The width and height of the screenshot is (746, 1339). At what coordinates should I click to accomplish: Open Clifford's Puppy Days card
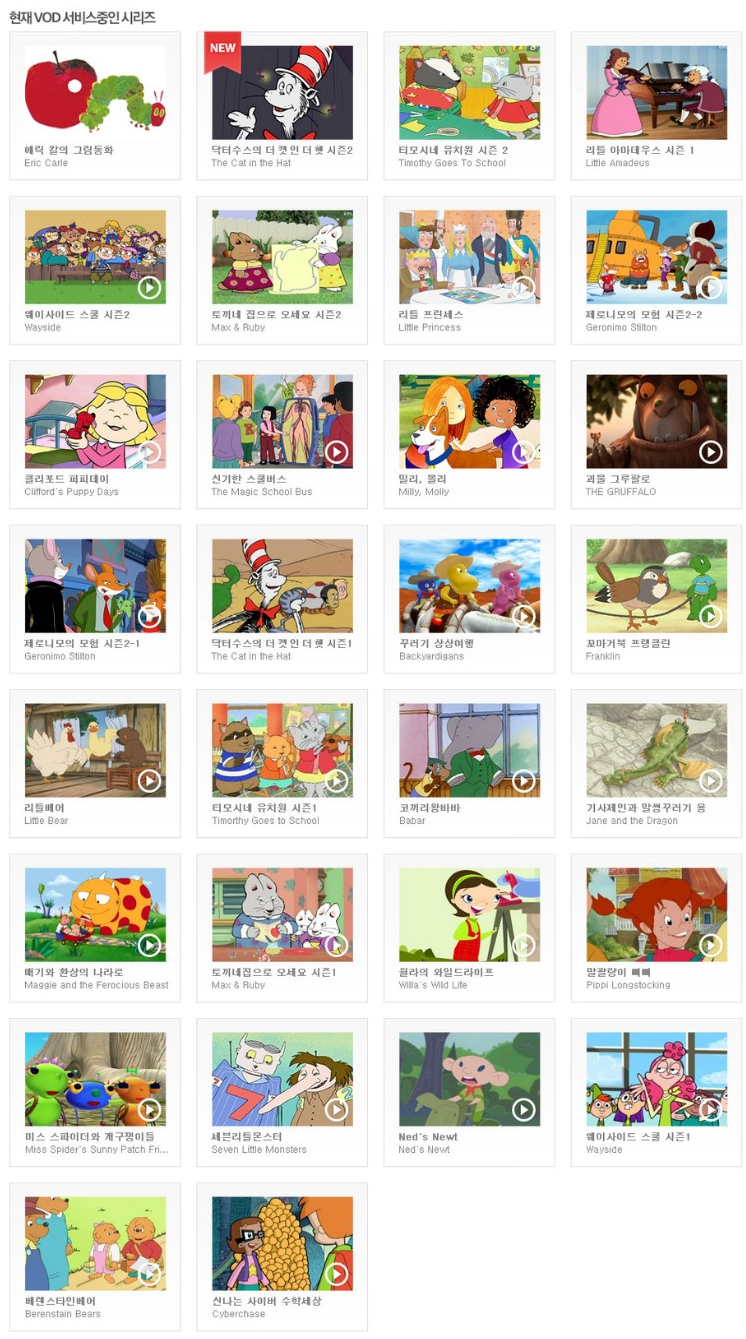tap(95, 421)
